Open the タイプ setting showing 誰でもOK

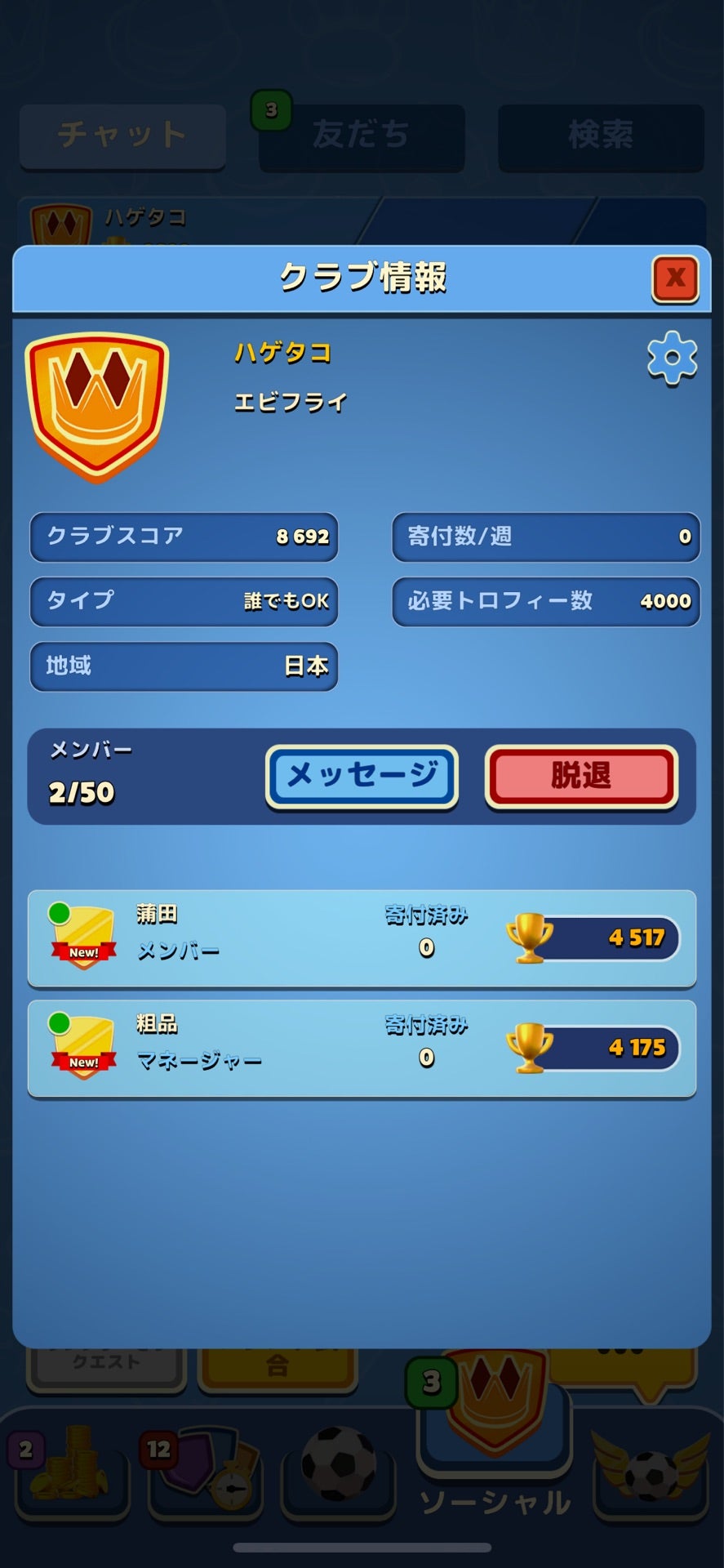[x=183, y=602]
